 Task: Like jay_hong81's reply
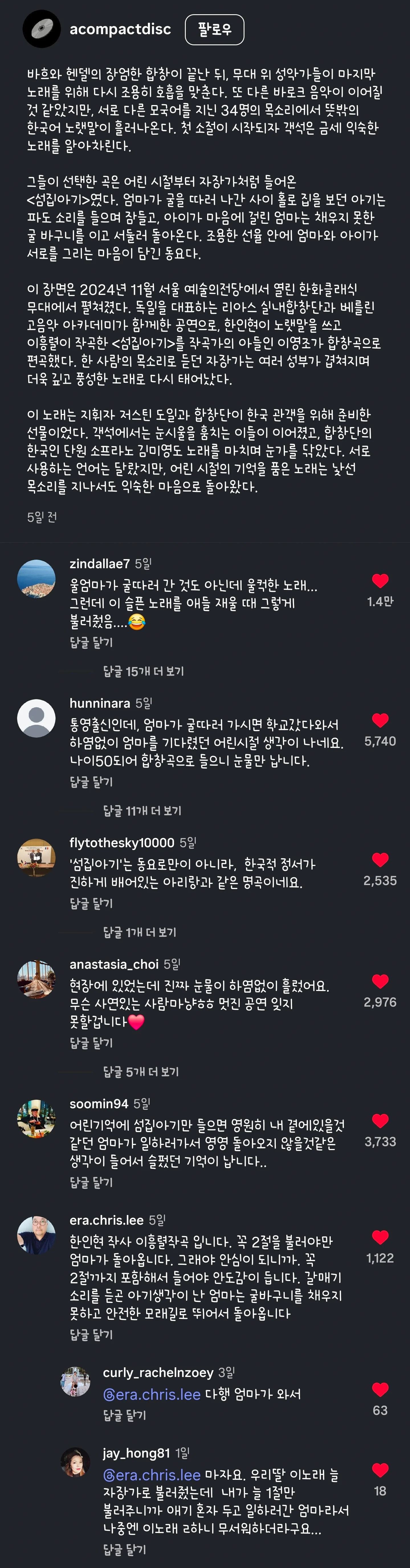(x=380, y=1471)
